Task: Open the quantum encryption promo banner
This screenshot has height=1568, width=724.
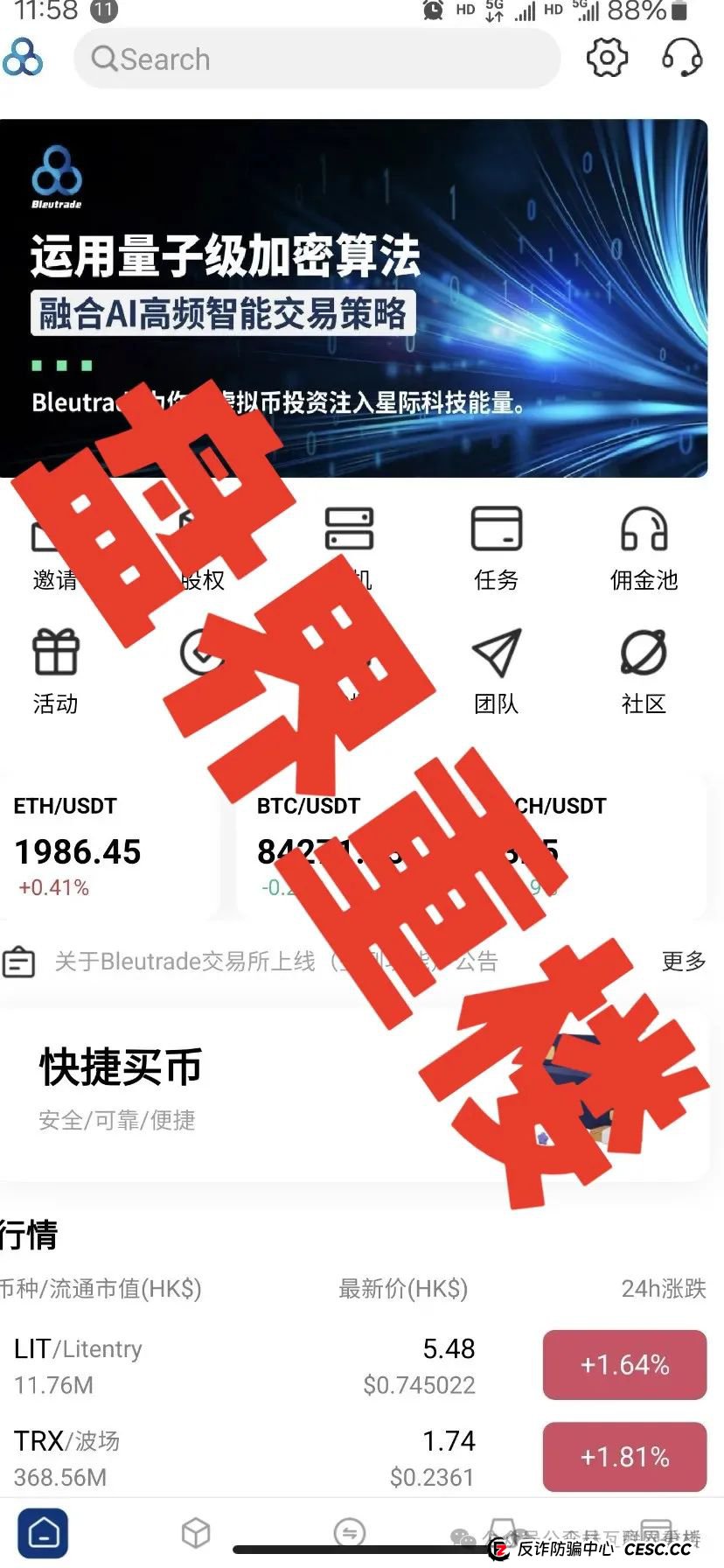Action: pos(353,297)
